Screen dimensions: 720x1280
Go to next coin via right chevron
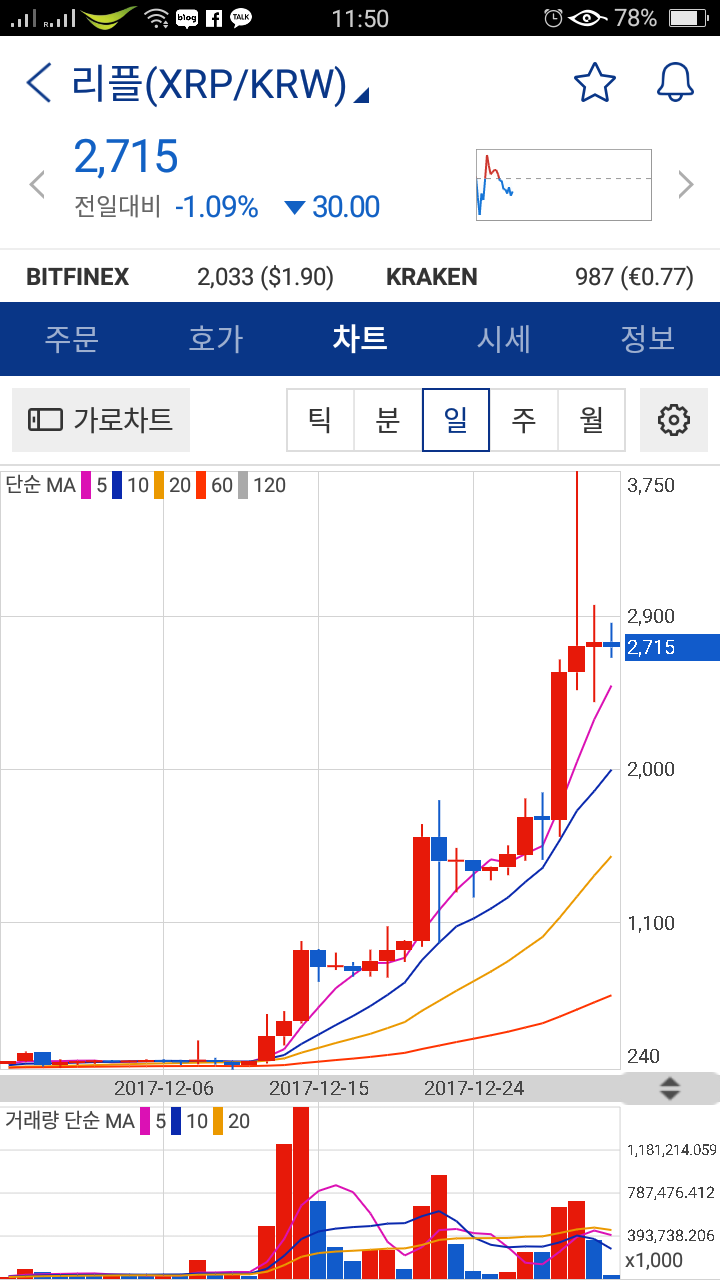[685, 184]
